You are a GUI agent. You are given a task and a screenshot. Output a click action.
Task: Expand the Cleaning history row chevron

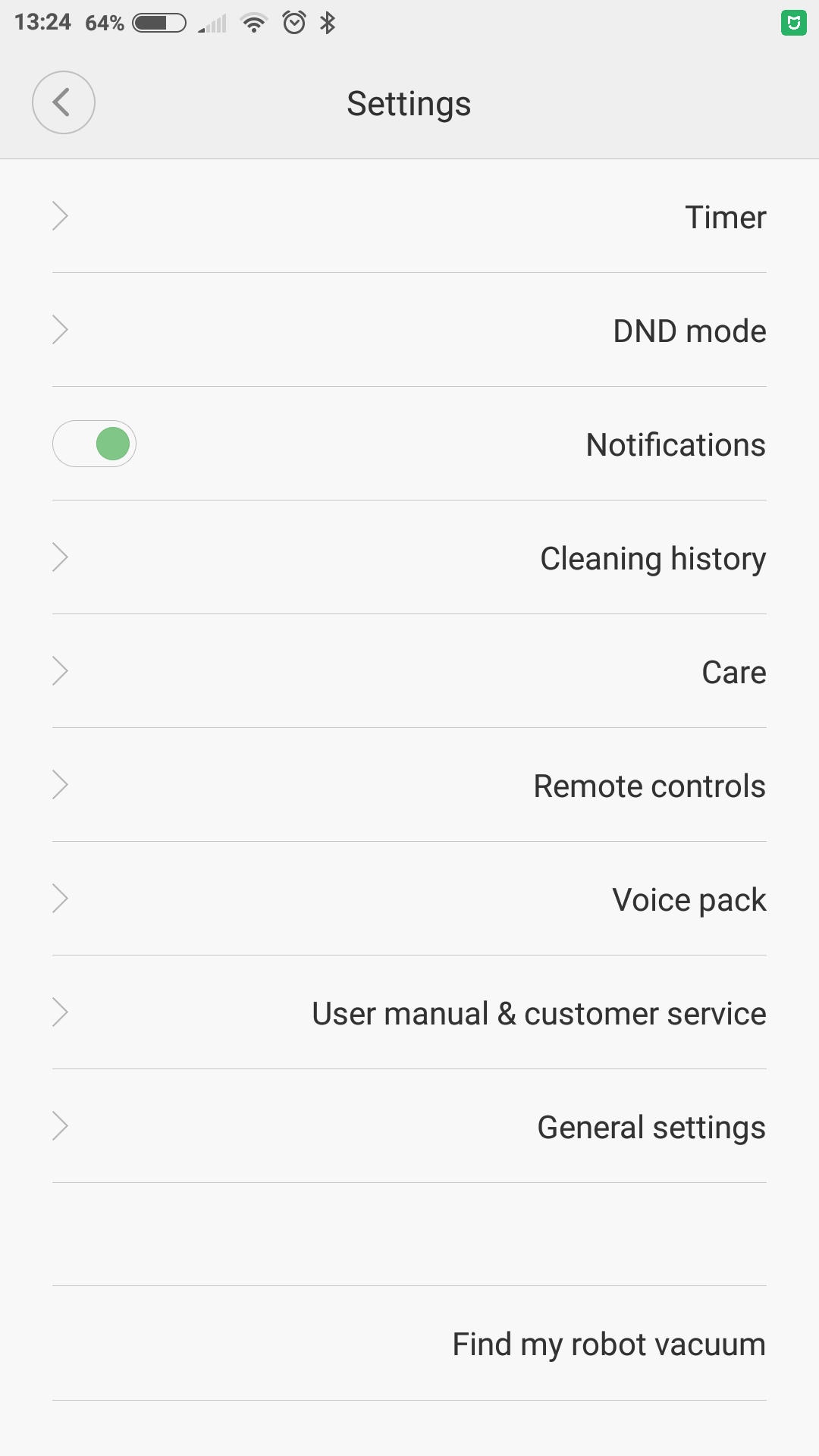click(60, 558)
